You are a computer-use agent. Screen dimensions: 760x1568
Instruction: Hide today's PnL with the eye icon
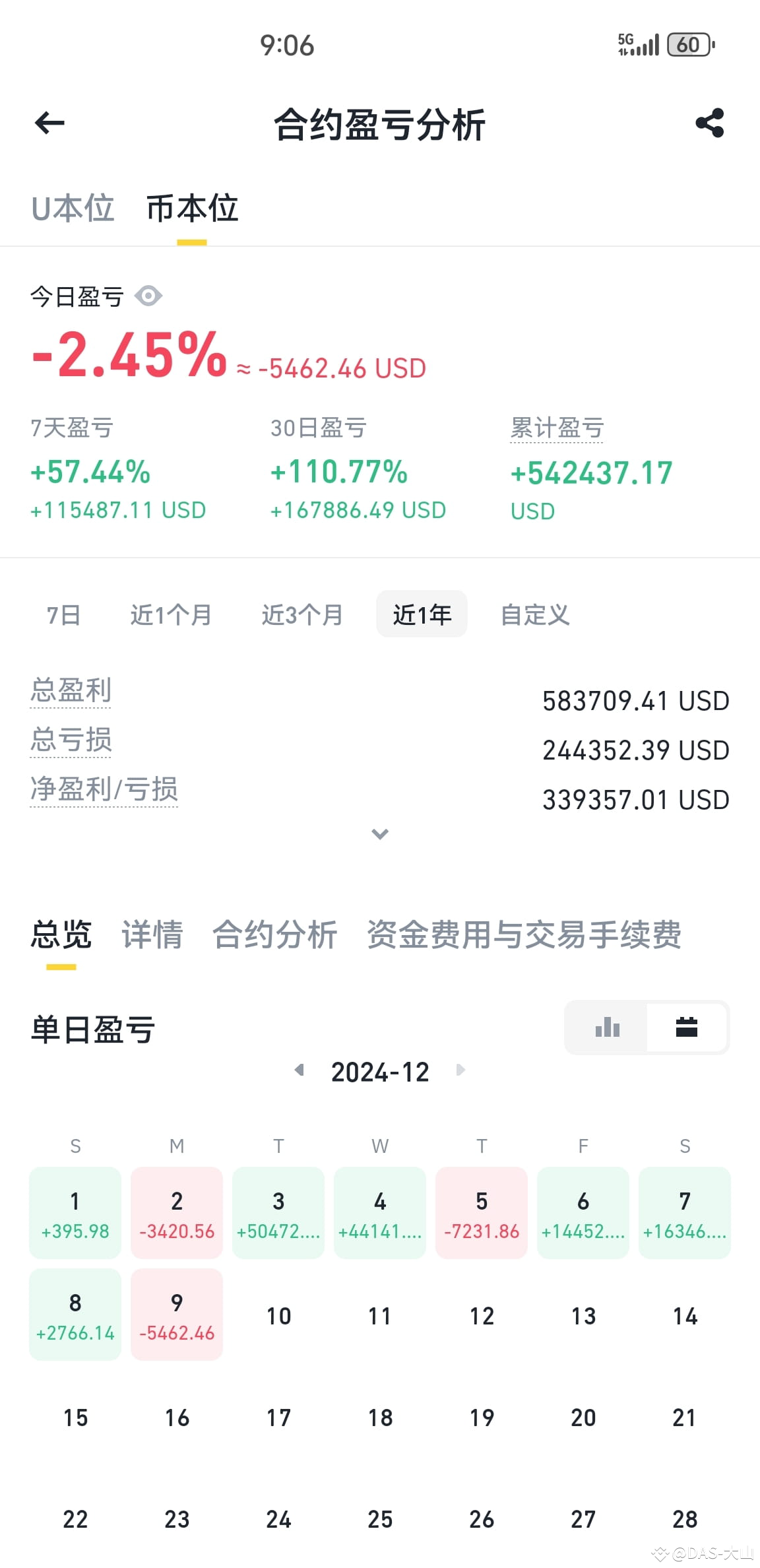pyautogui.click(x=148, y=296)
